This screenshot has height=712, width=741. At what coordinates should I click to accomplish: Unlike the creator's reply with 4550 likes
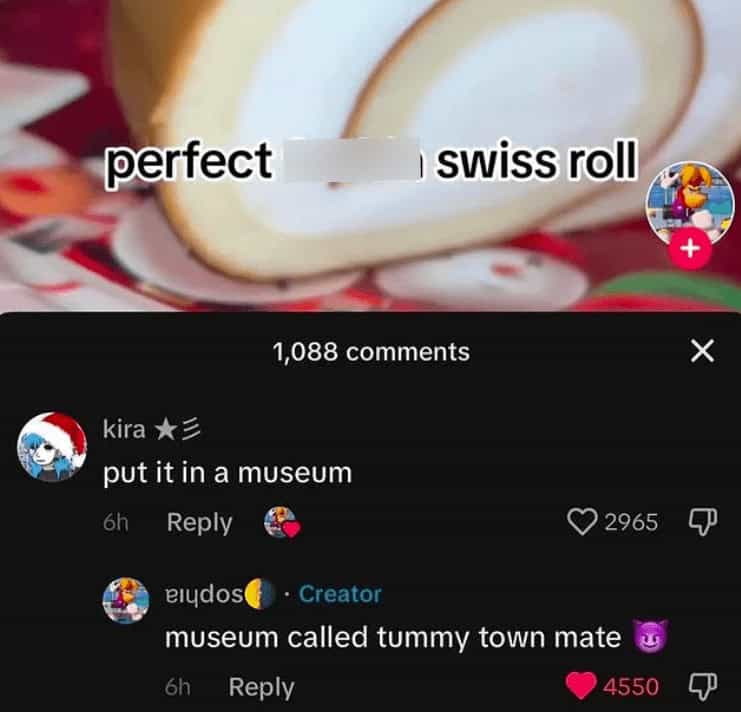click(580, 687)
